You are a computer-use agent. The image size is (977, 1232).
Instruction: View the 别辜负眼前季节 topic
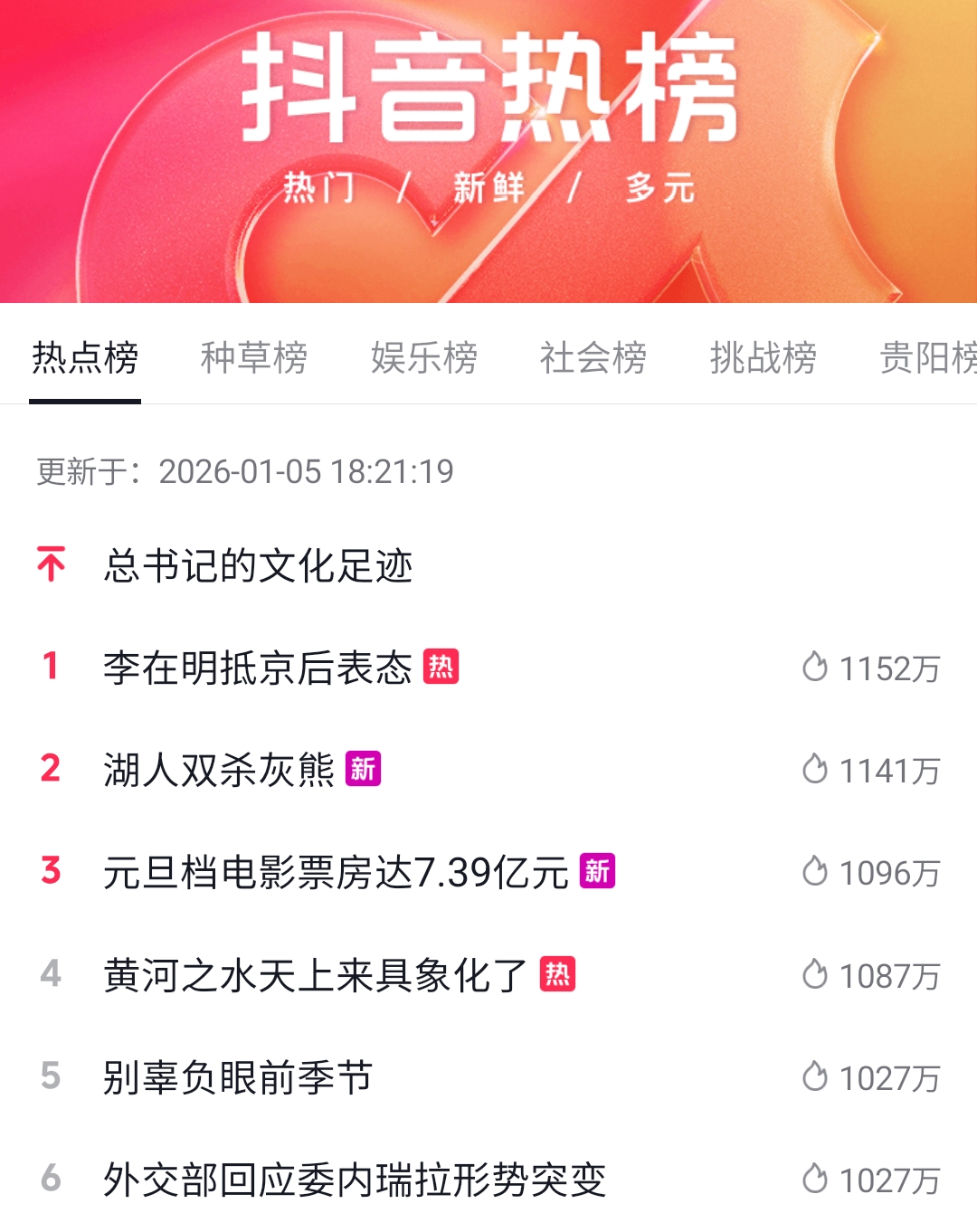pyautogui.click(x=239, y=1078)
